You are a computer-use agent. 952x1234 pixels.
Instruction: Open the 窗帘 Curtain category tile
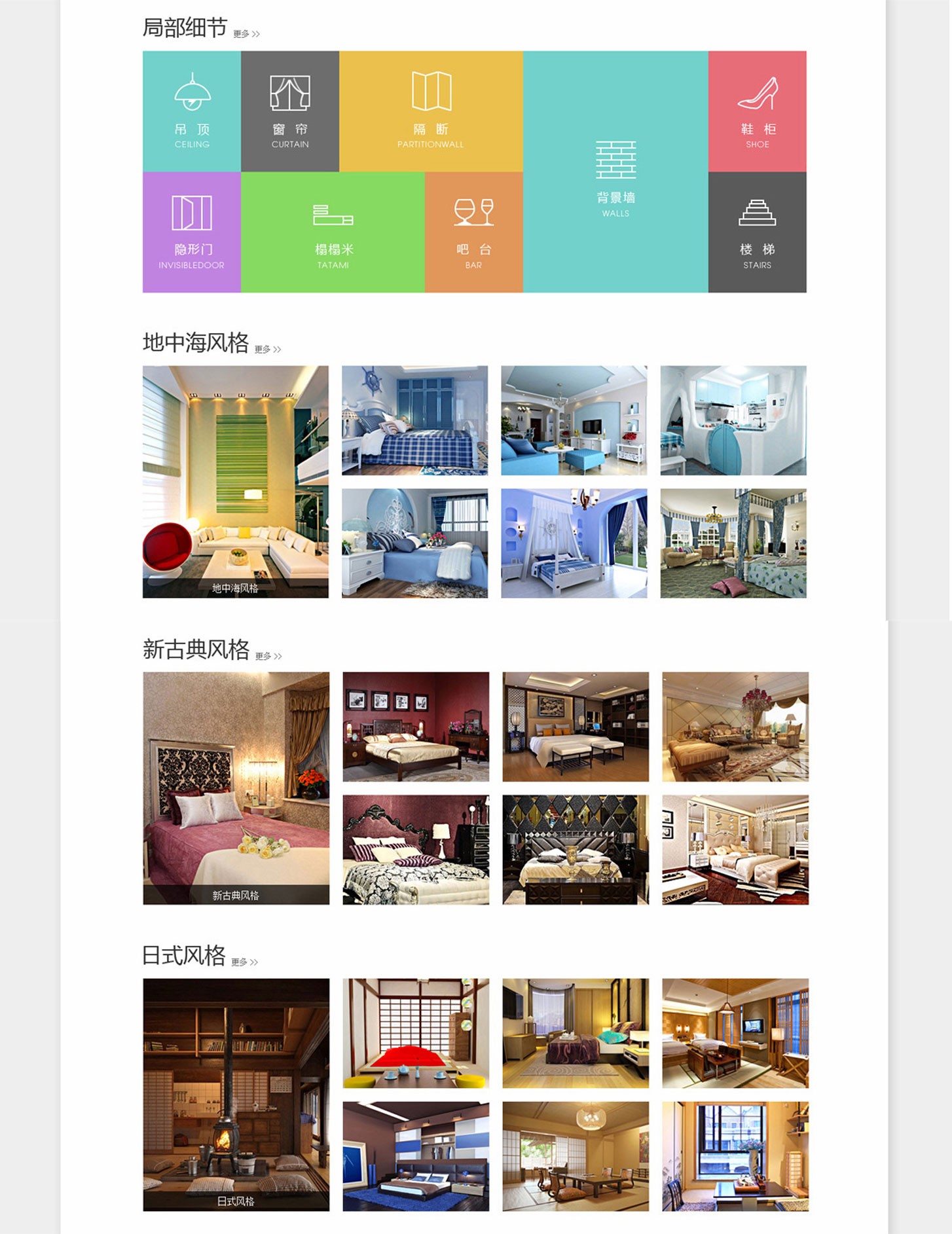pyautogui.click(x=290, y=111)
